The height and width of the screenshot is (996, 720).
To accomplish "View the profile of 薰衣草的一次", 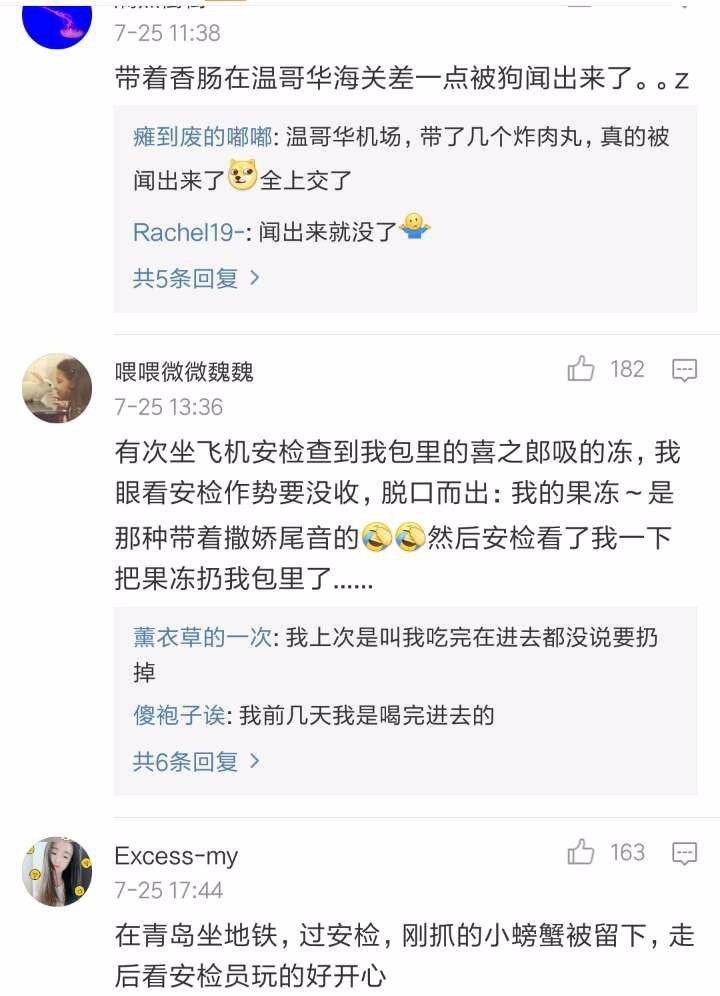I will (x=202, y=637).
